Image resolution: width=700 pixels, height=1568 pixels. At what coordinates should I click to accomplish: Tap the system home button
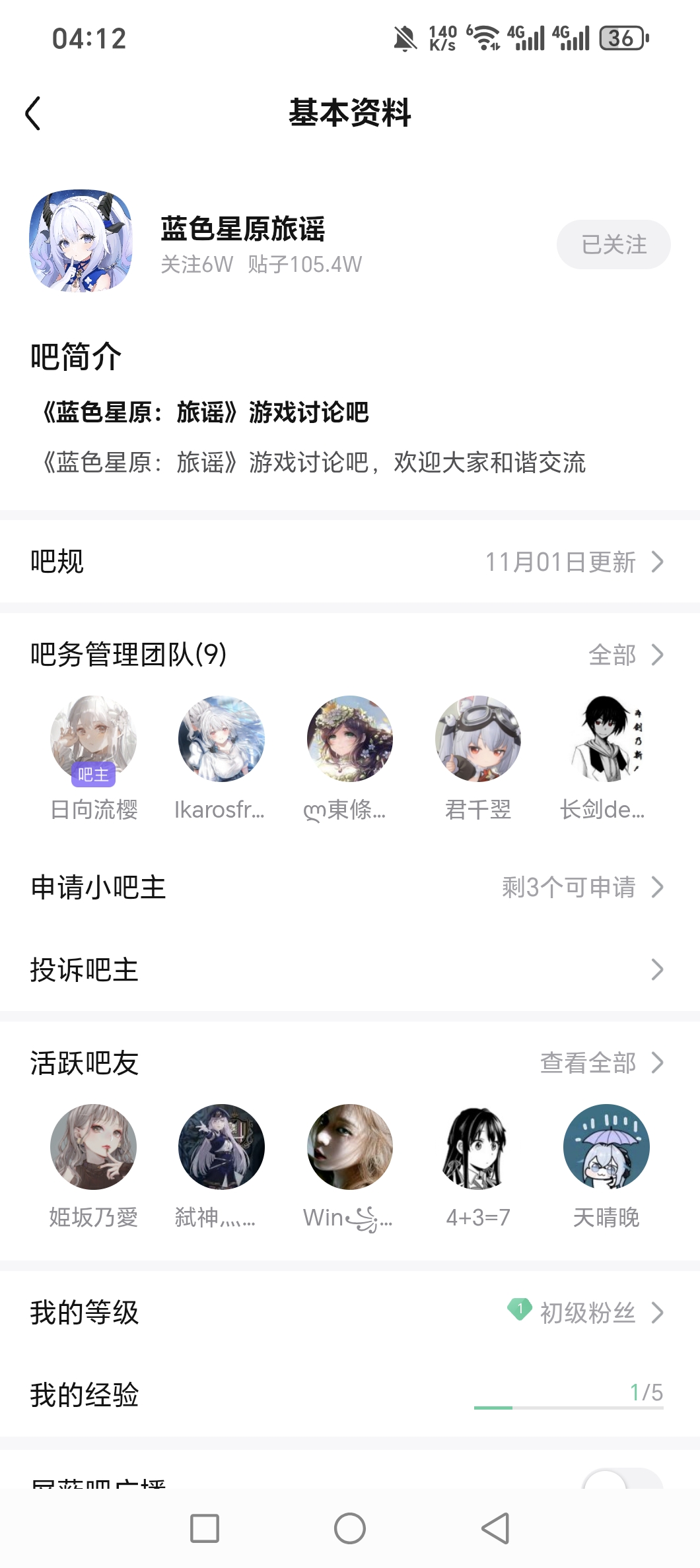[350, 1528]
